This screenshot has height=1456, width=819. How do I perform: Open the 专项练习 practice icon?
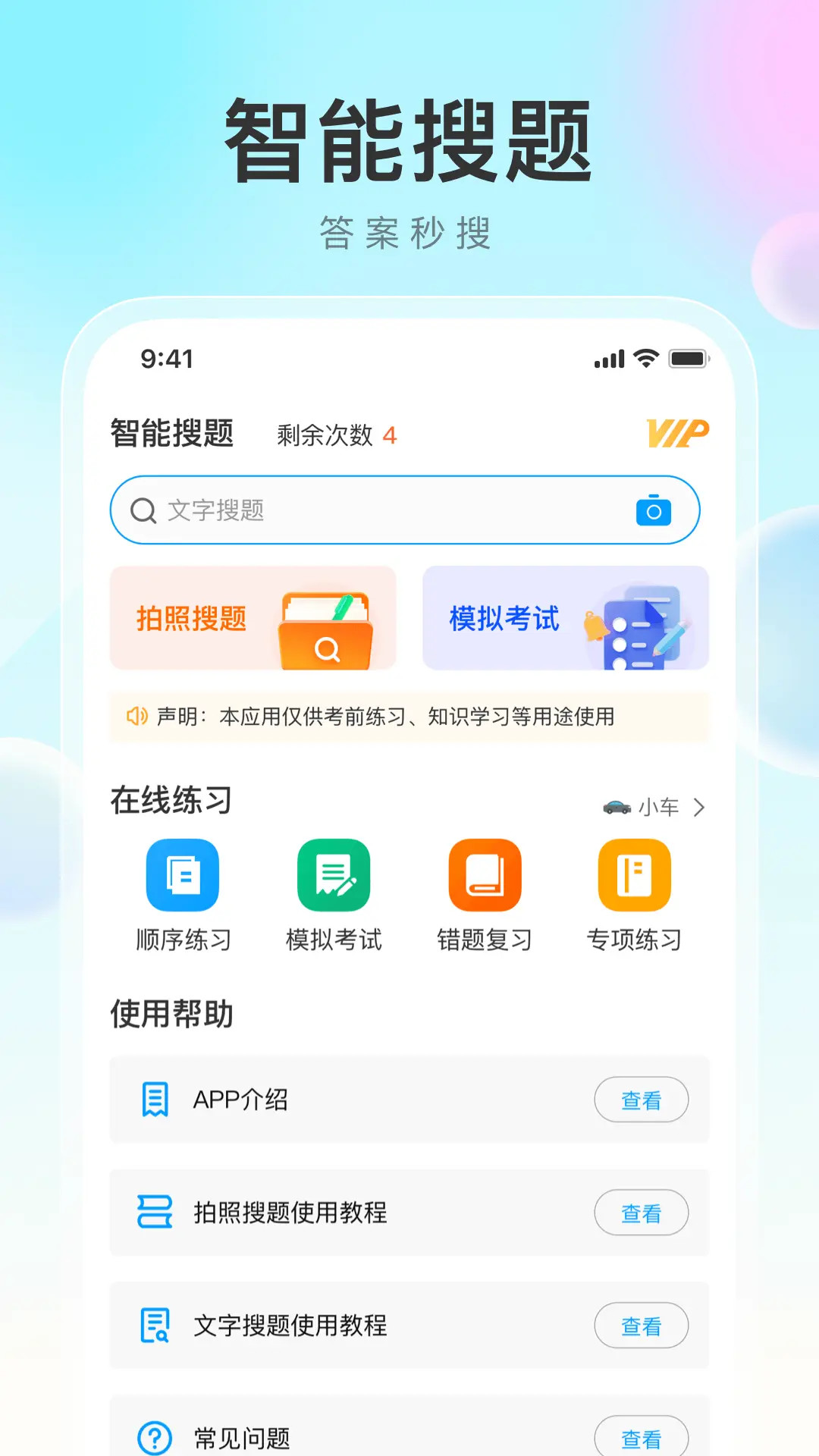pyautogui.click(x=635, y=876)
